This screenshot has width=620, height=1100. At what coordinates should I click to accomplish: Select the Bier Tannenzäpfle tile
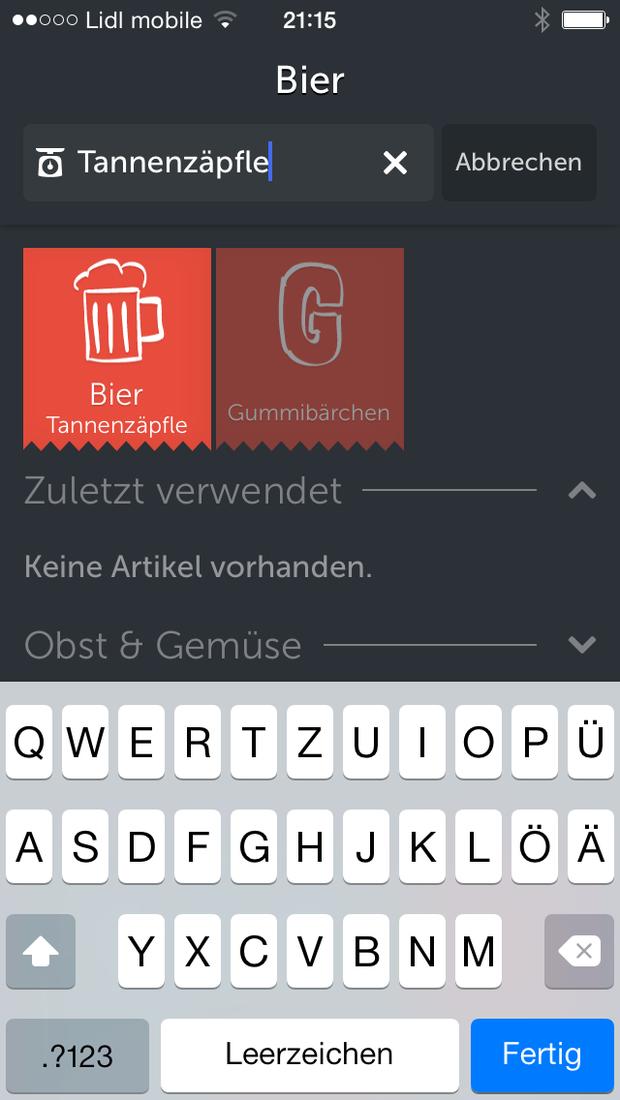point(117,349)
